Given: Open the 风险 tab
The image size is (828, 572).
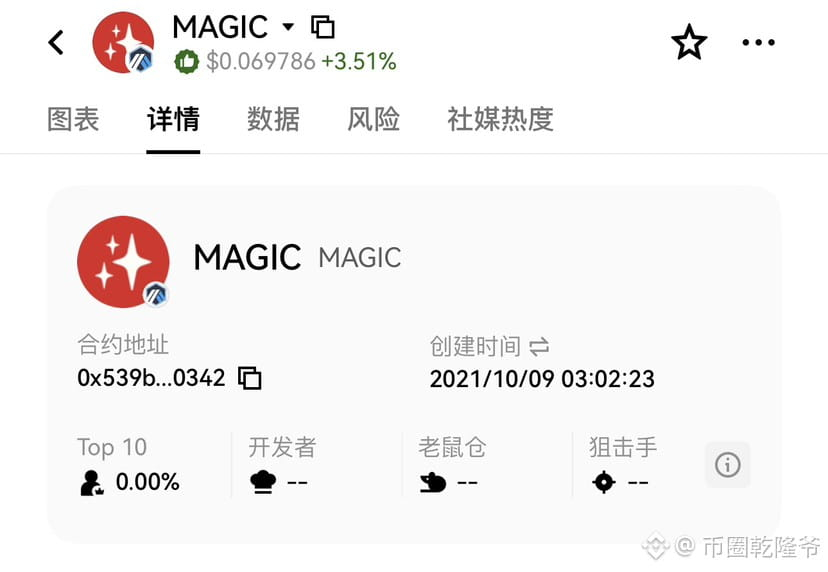Looking at the screenshot, I should click(373, 120).
